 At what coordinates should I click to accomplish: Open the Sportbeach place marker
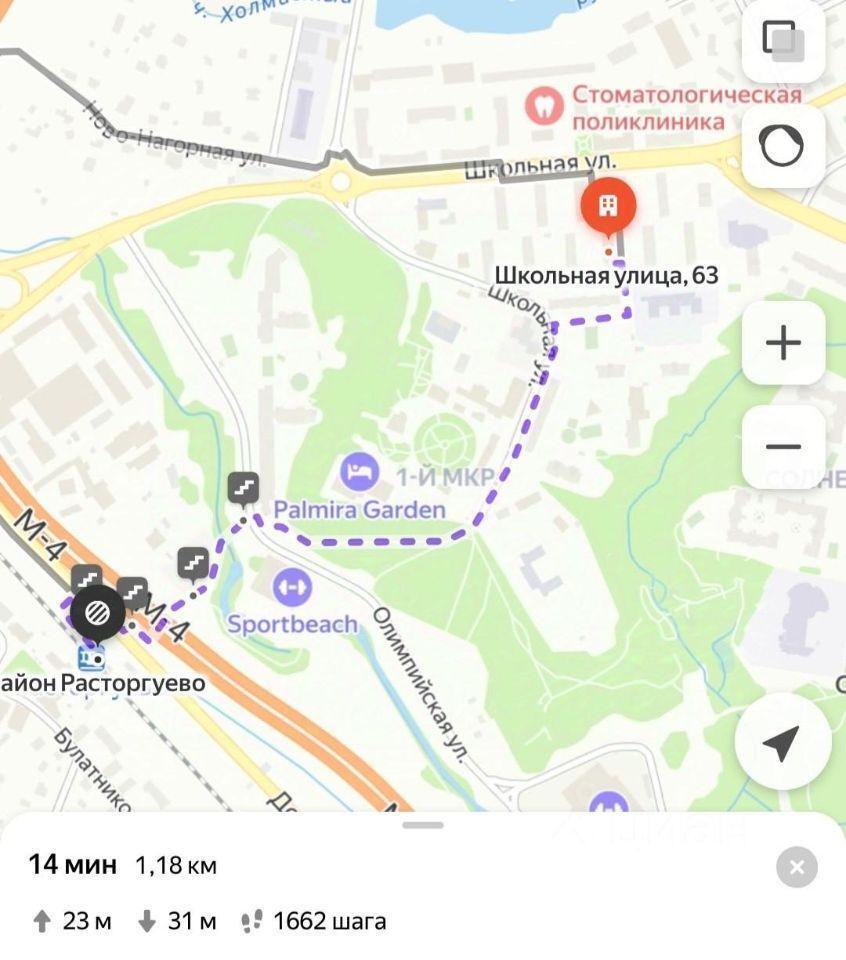point(291,587)
